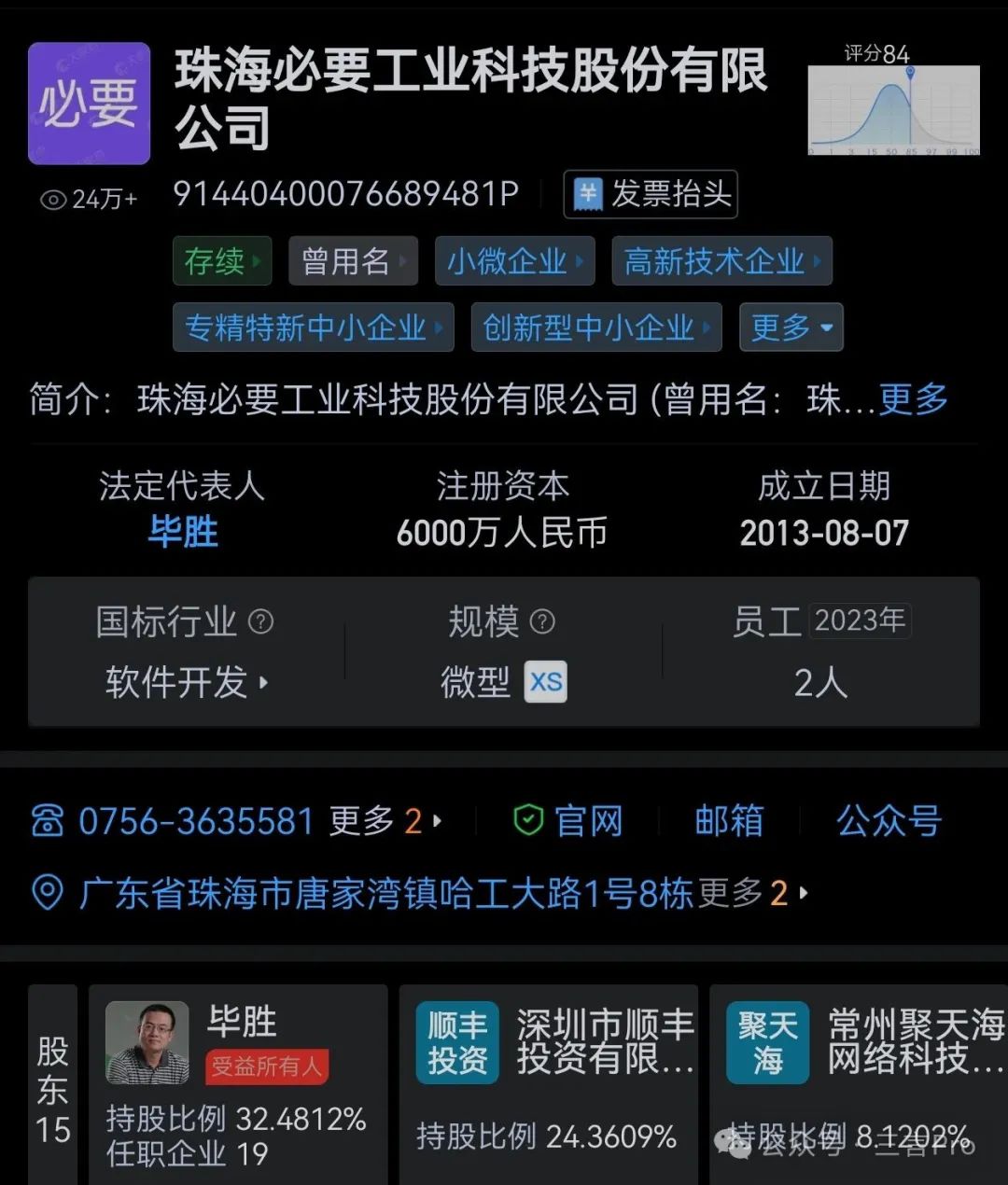Open the 曾用名 former names chip
The width and height of the screenshot is (1008, 1185).
coord(353,261)
